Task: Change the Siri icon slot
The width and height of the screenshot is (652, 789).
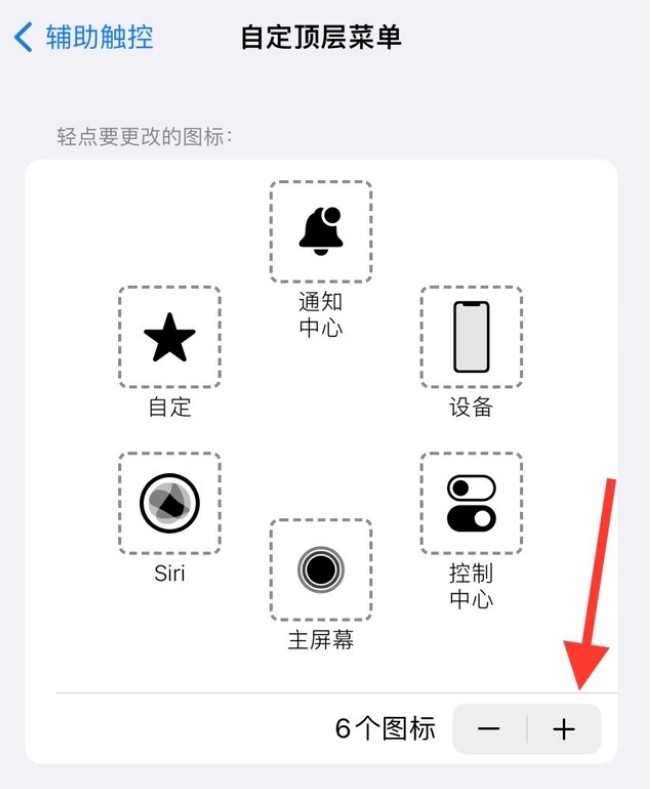Action: pos(170,502)
